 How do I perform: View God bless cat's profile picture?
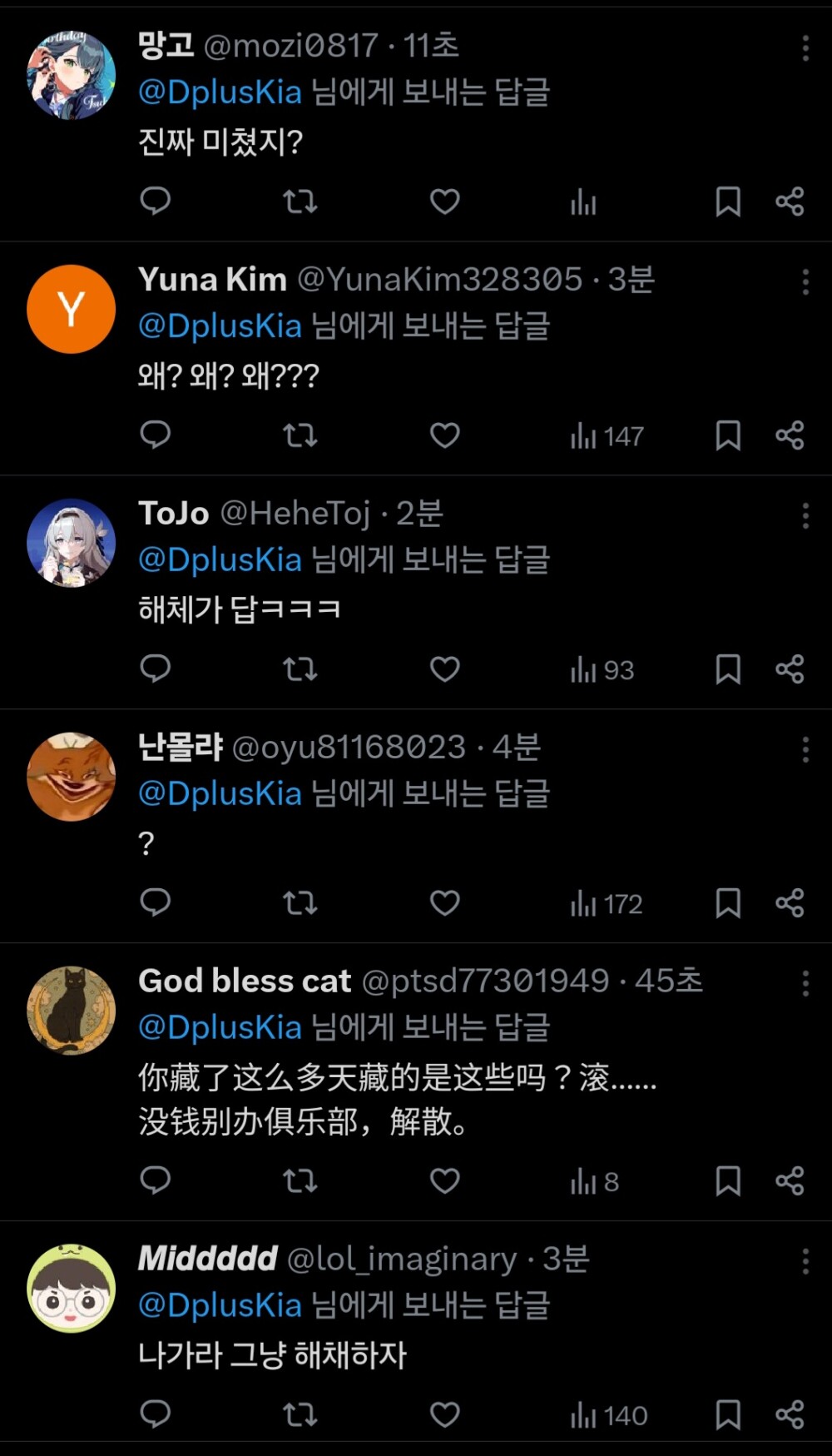tap(72, 1011)
